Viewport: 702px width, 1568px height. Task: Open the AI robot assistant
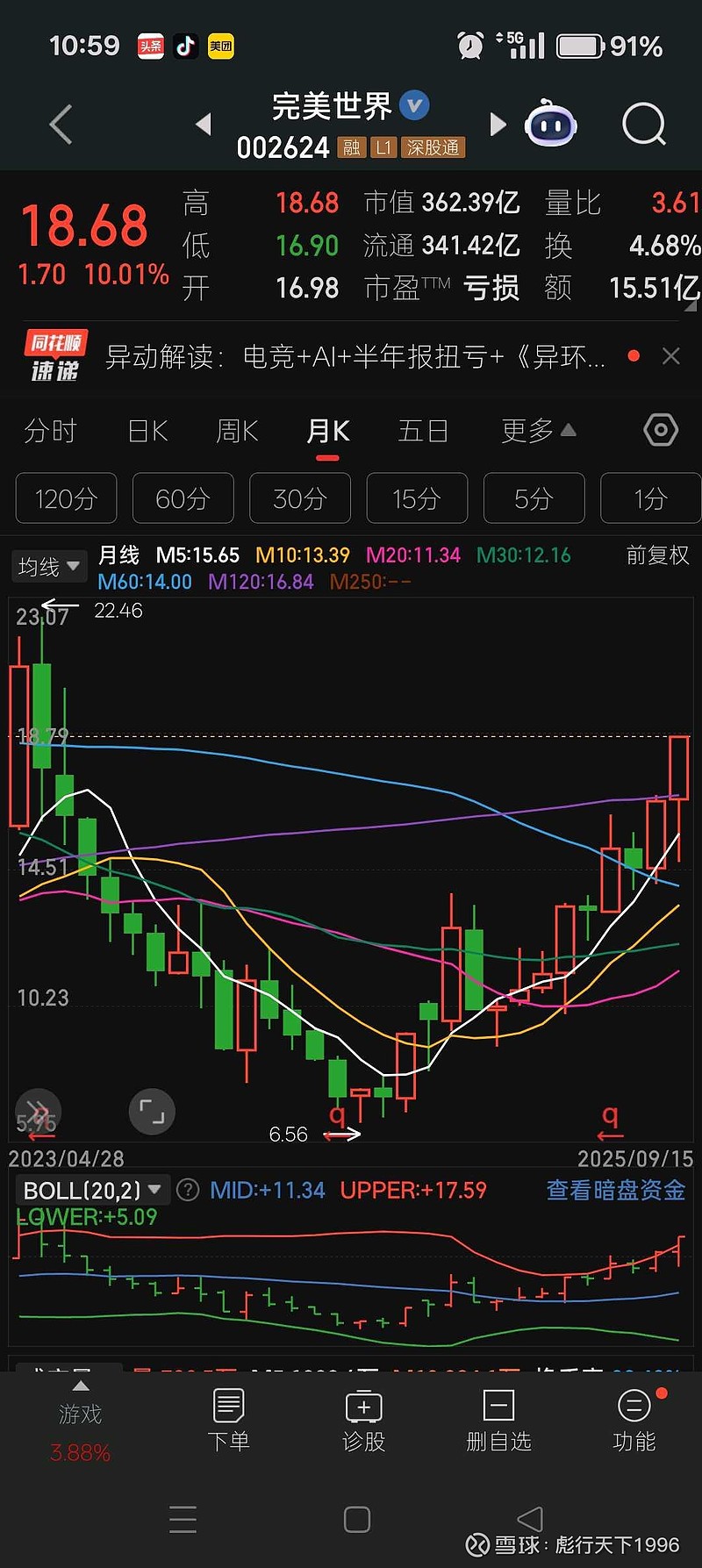[551, 125]
